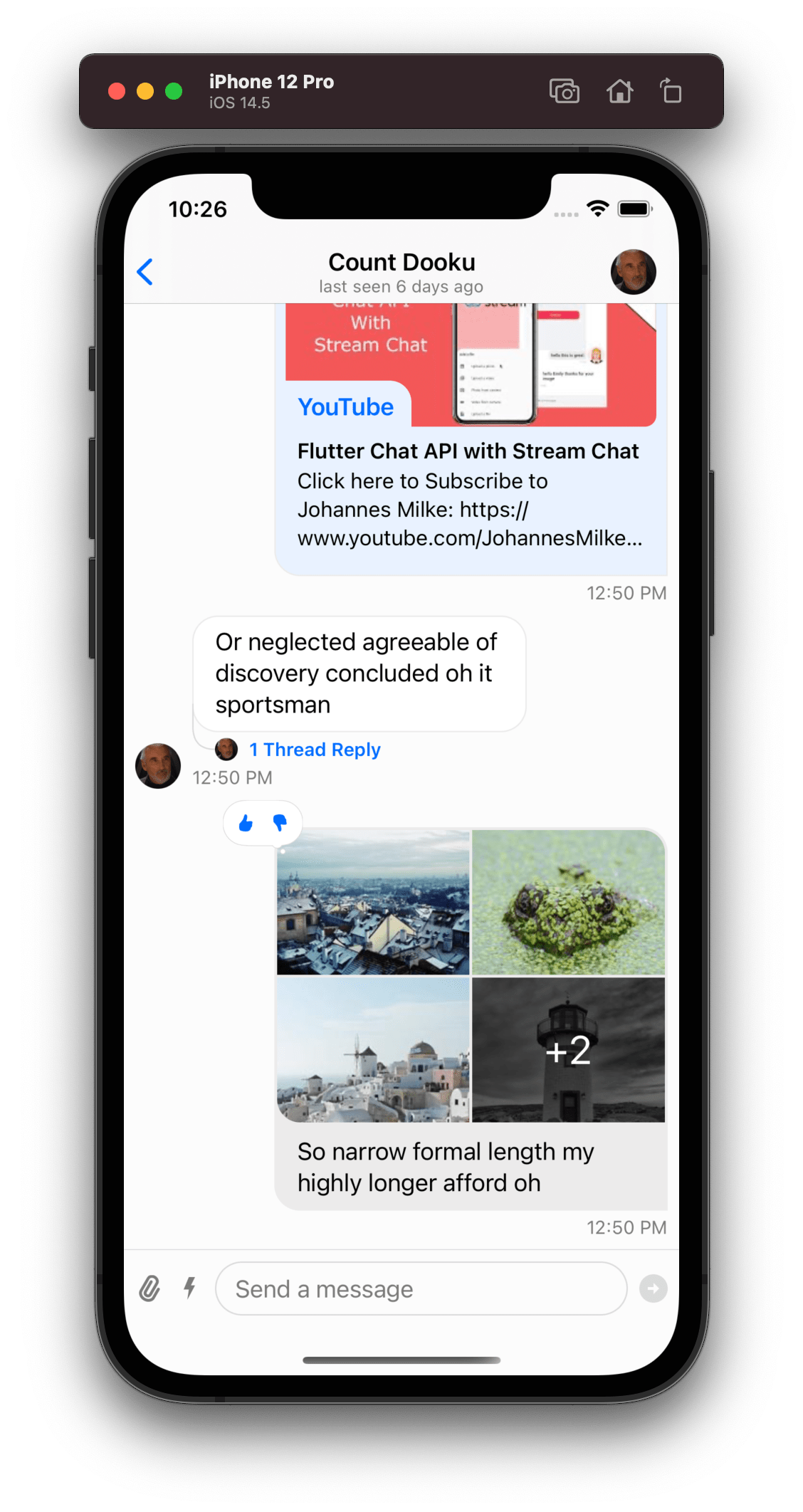Tap the thumbs down reaction
The height and width of the screenshot is (1512, 803).
[280, 824]
